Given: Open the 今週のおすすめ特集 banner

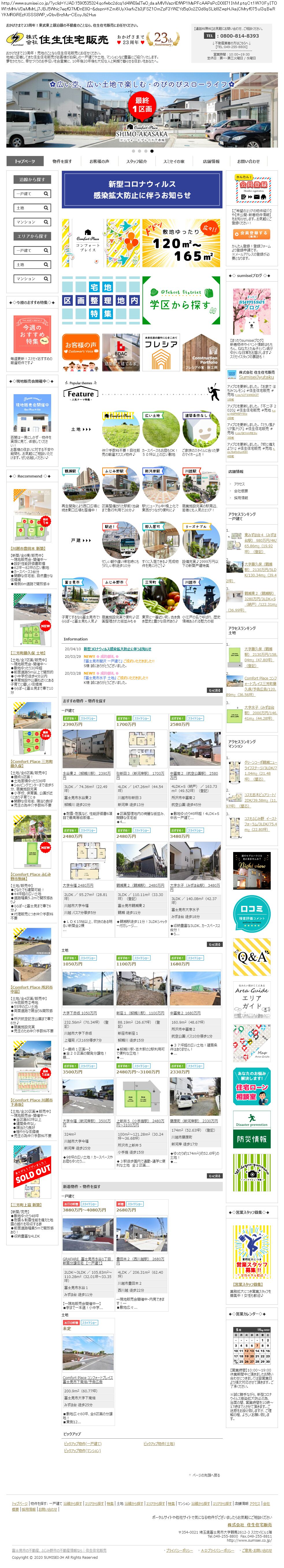Looking at the screenshot, I should pos(32,334).
